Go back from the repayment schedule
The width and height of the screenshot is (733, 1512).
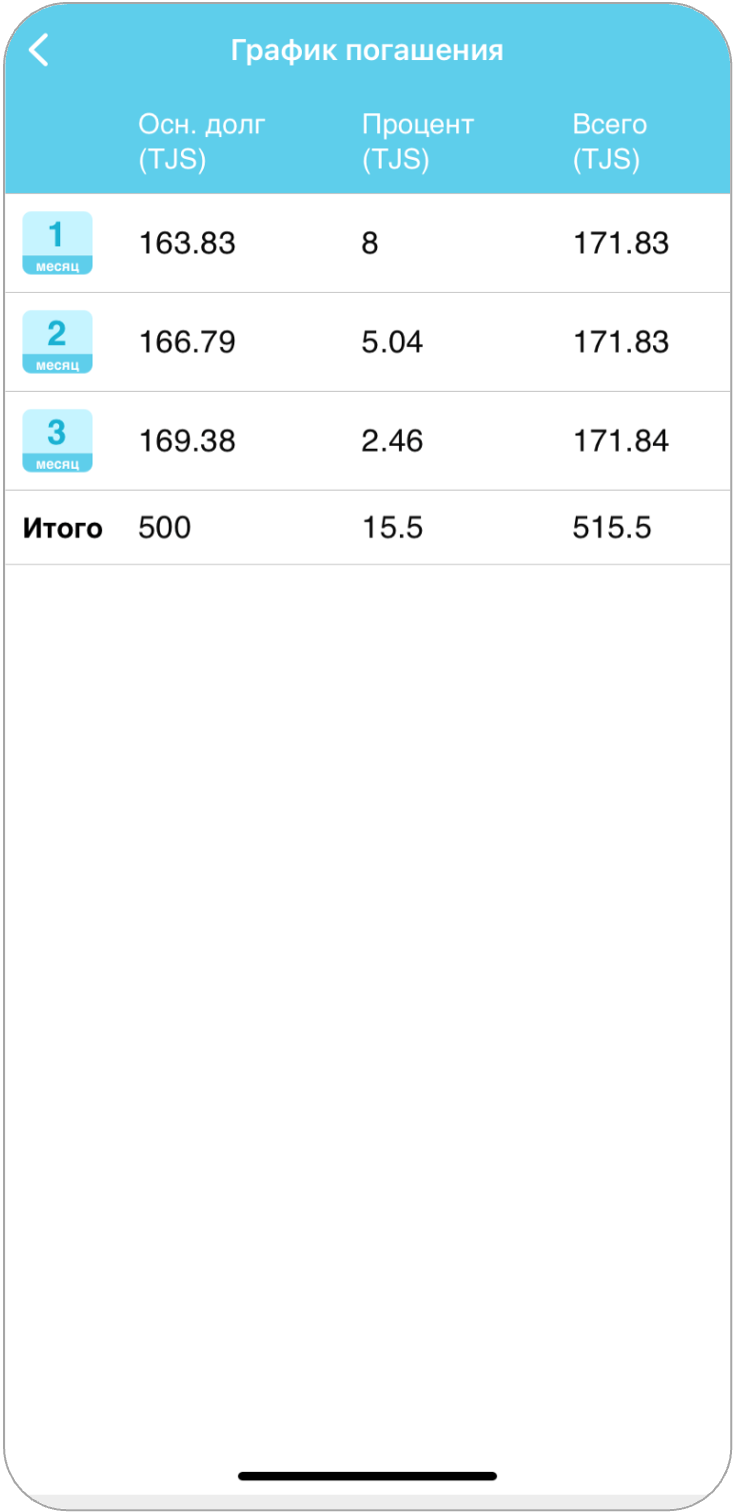[x=38, y=50]
